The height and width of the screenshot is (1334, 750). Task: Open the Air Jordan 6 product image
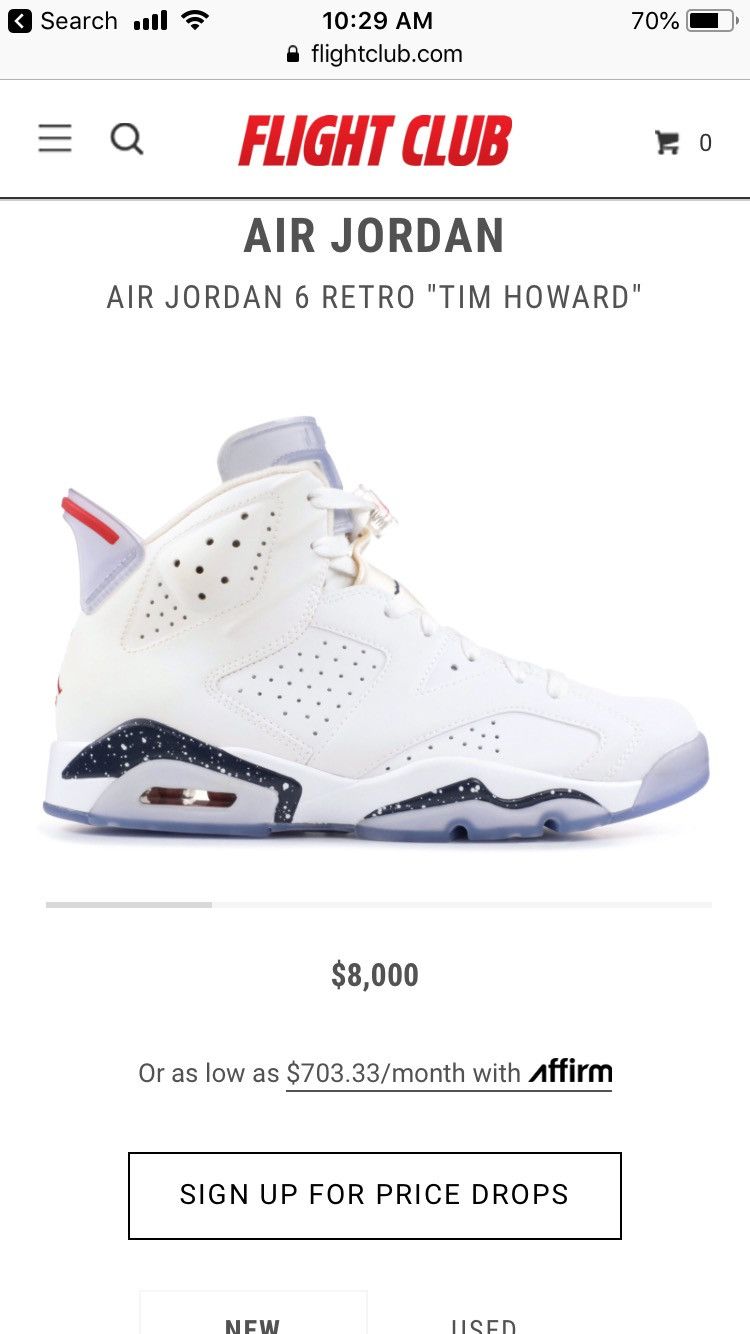click(375, 630)
